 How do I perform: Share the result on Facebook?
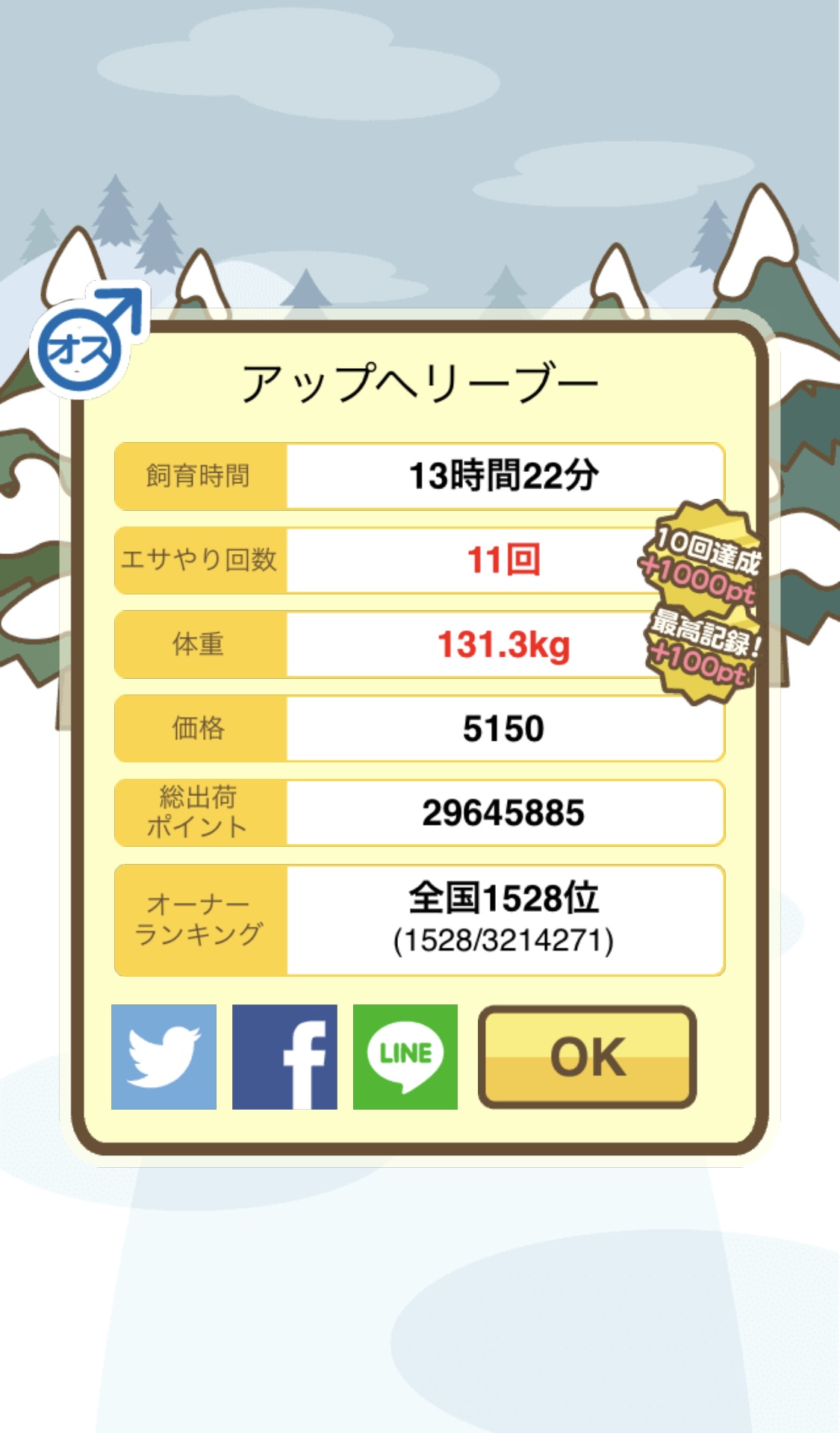pos(284,1057)
